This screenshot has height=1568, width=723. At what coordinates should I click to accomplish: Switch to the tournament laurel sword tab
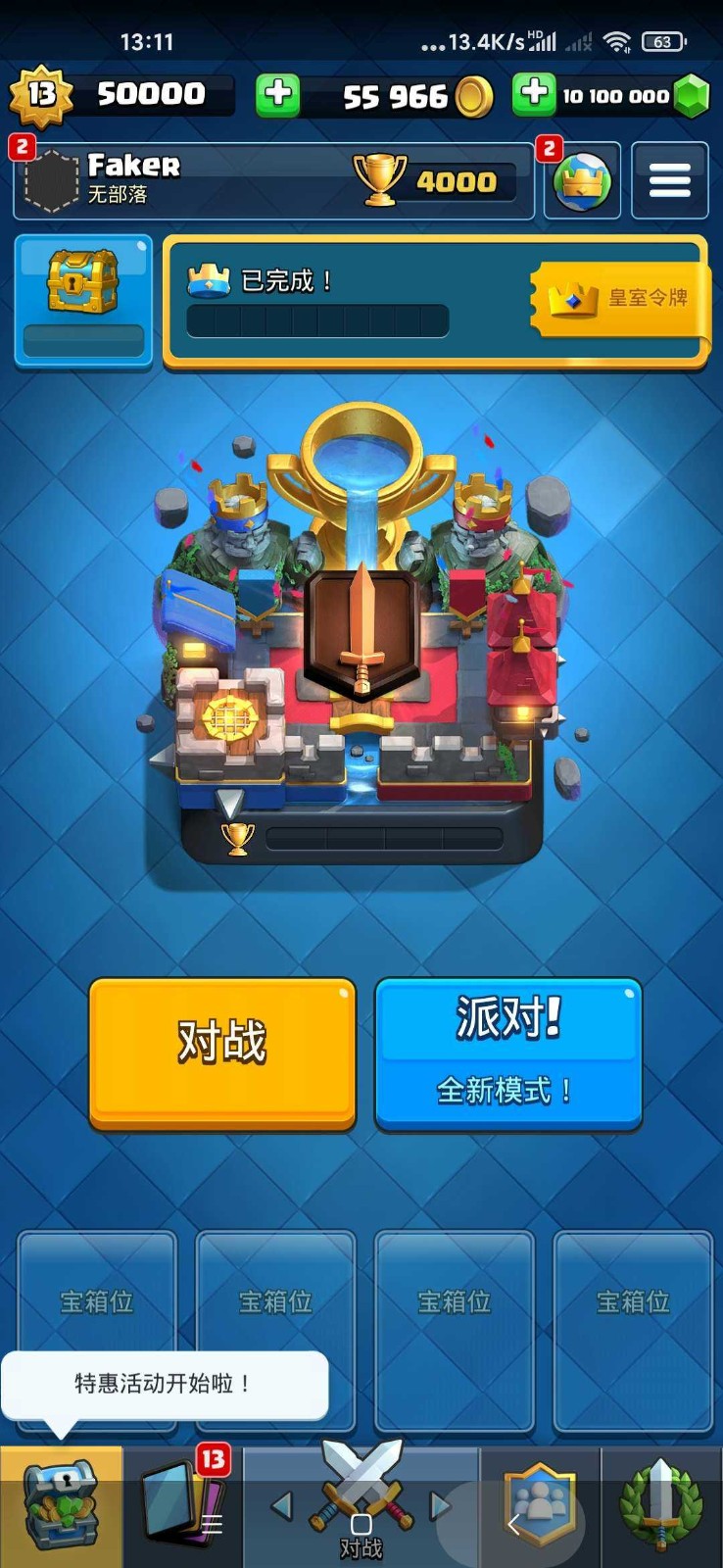(661, 1506)
